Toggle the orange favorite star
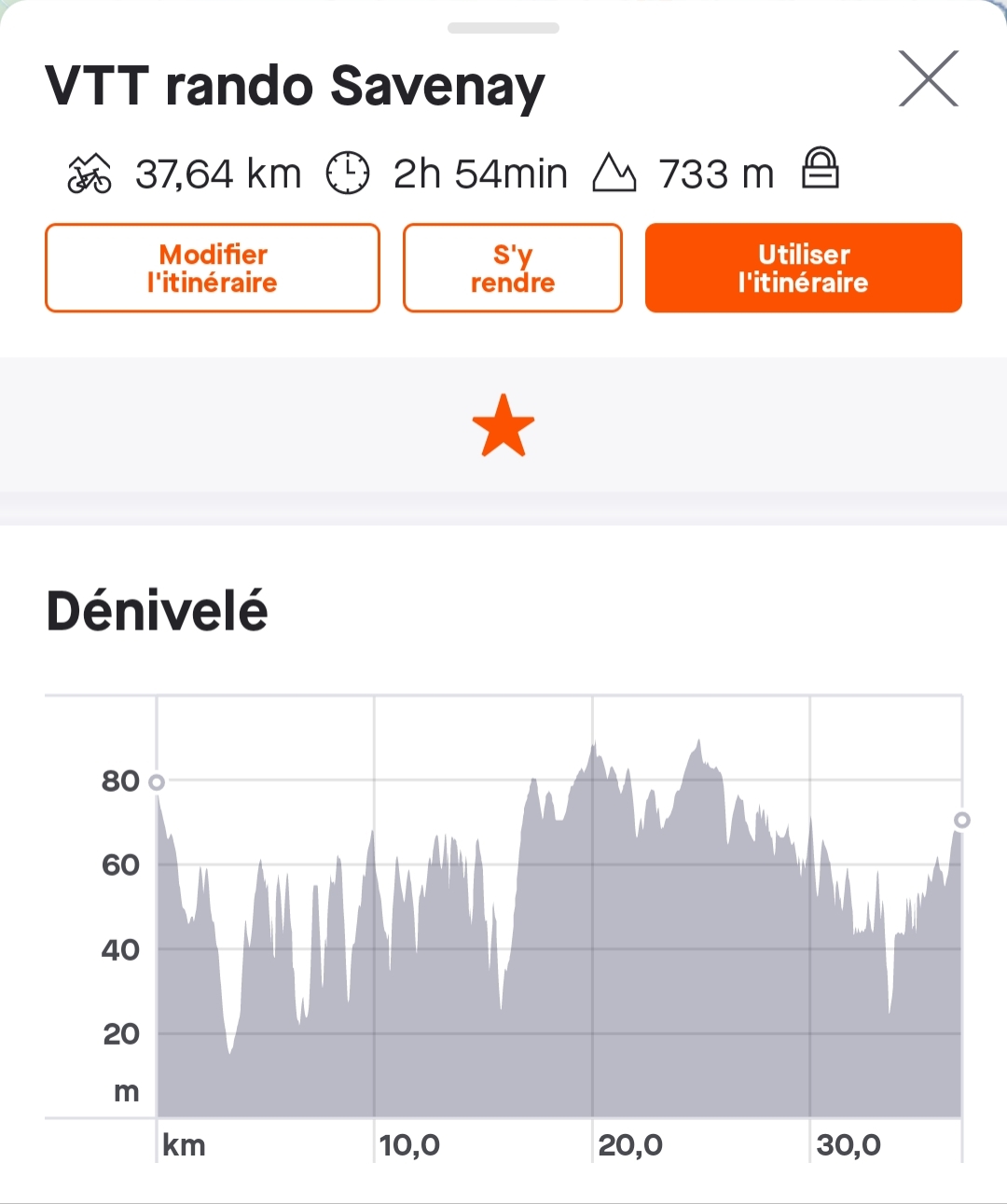 pyautogui.click(x=504, y=426)
